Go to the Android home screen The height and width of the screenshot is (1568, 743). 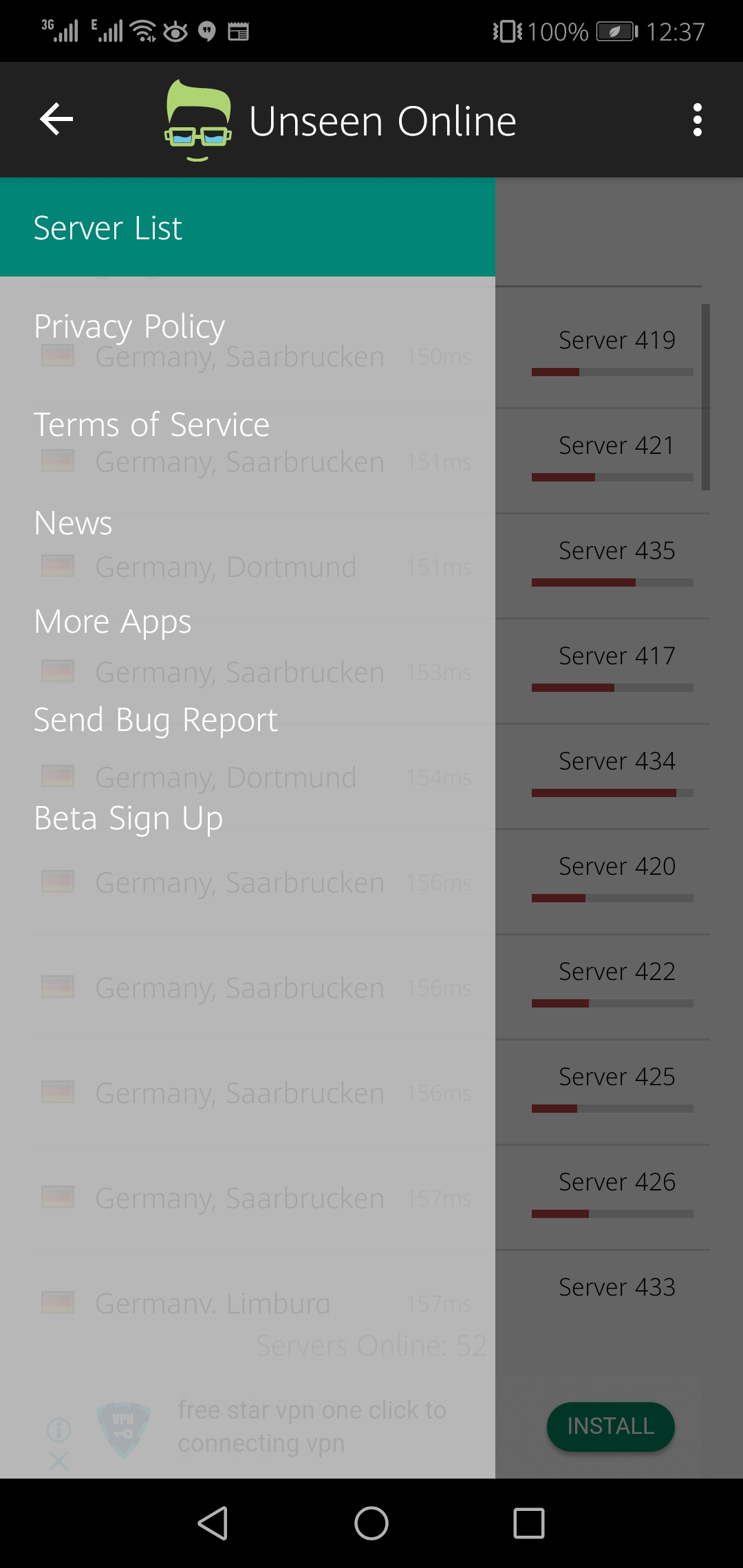(x=371, y=1523)
